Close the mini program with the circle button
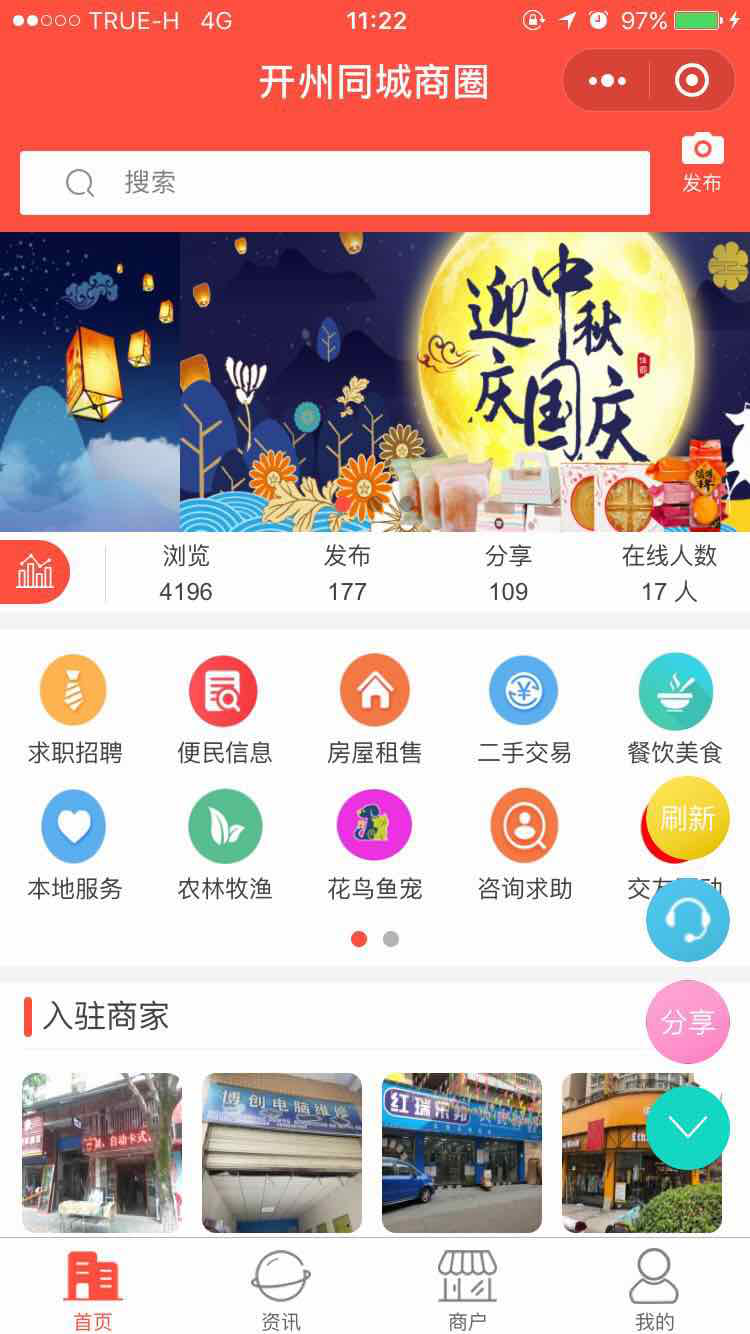The image size is (750, 1334). click(692, 81)
